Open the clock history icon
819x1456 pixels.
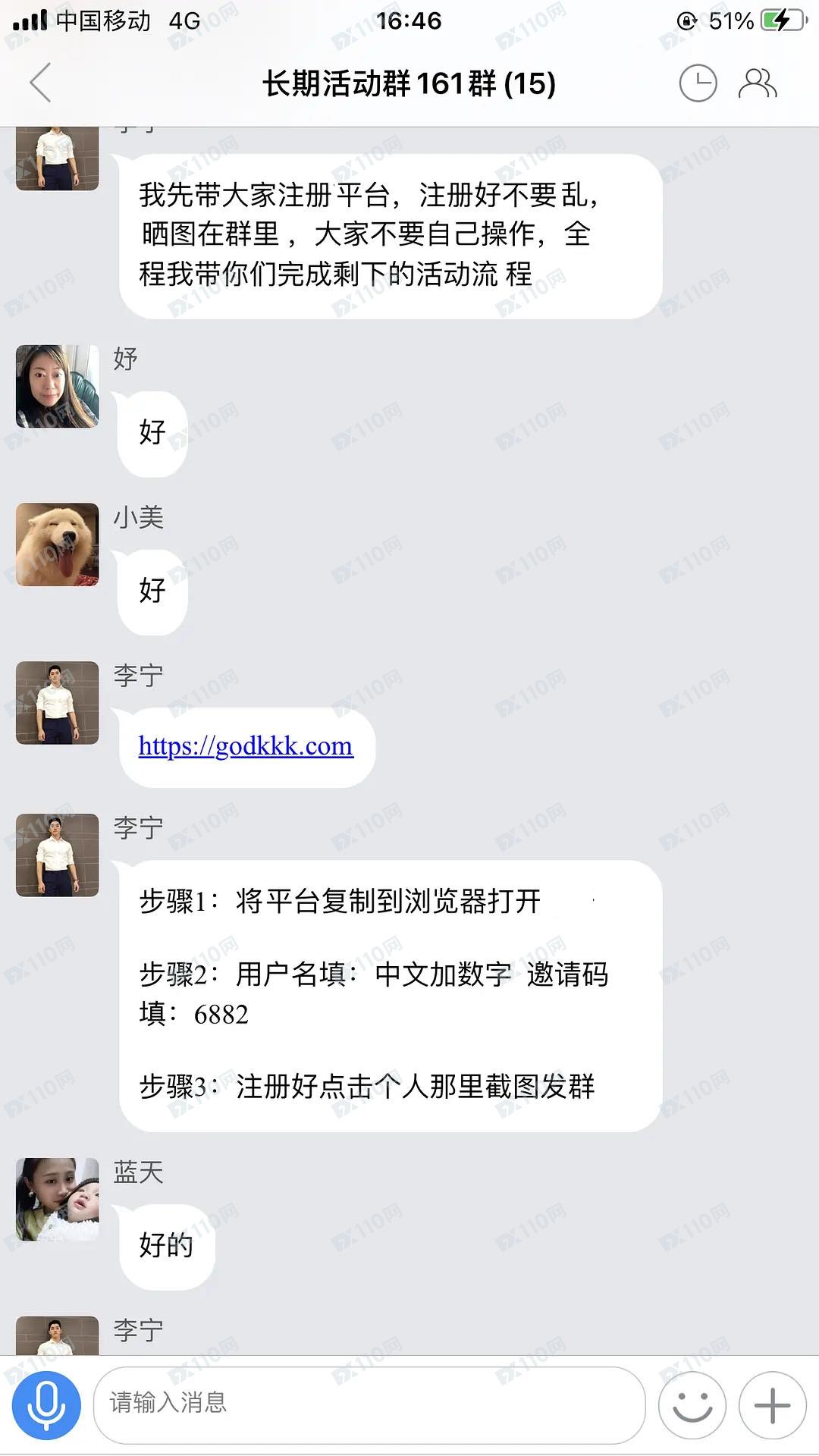tap(697, 83)
